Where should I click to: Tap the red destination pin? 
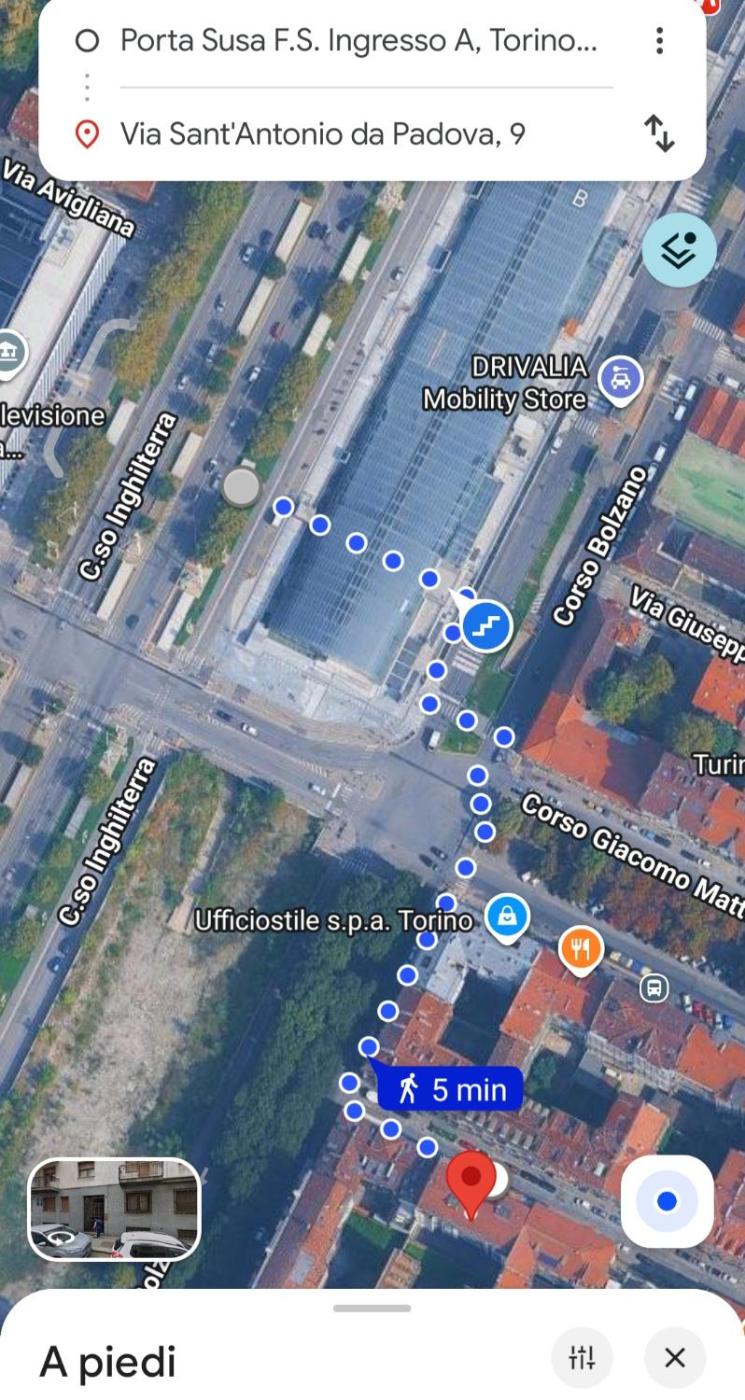[471, 1180]
